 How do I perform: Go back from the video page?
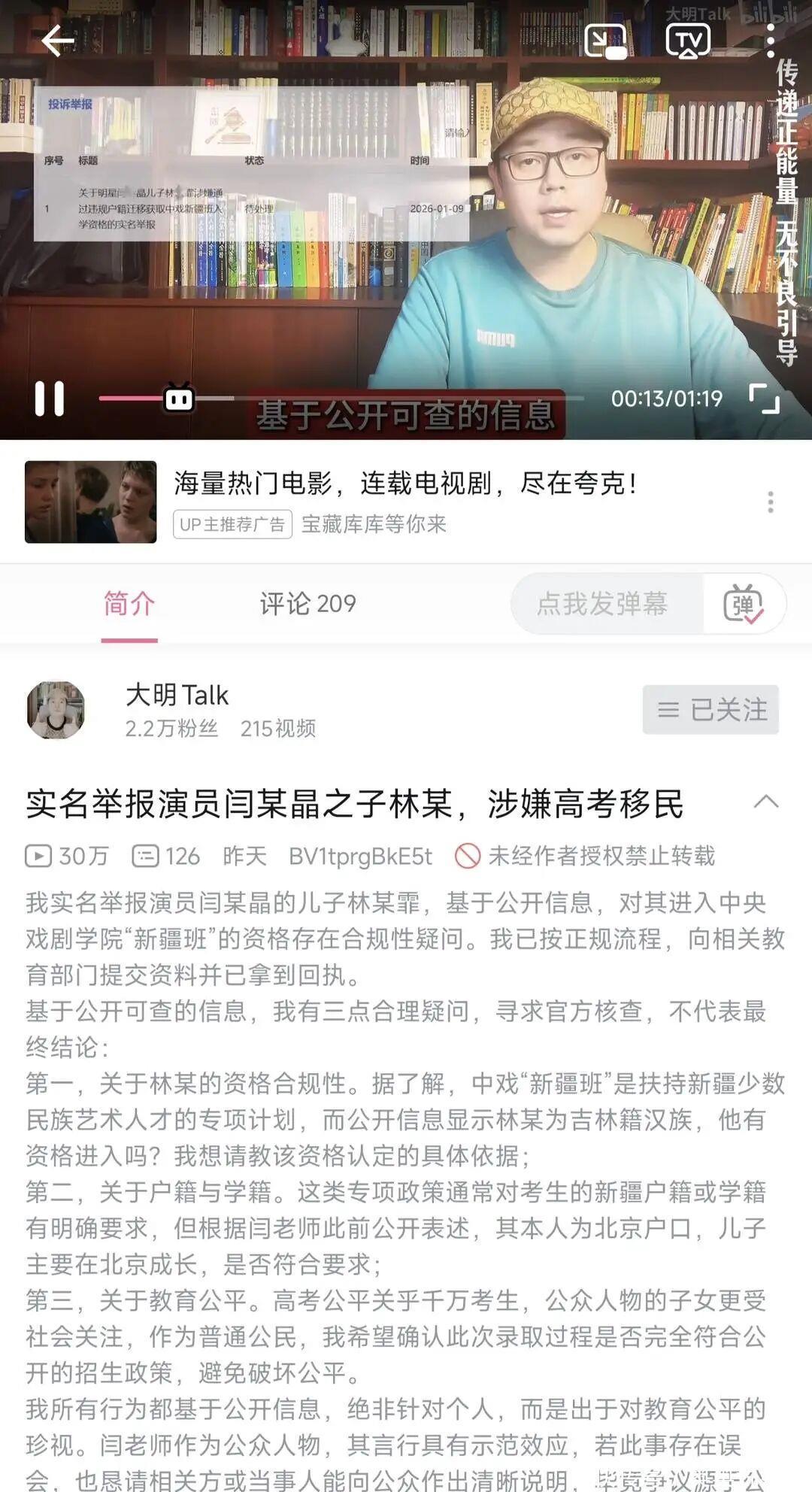pos(57,41)
